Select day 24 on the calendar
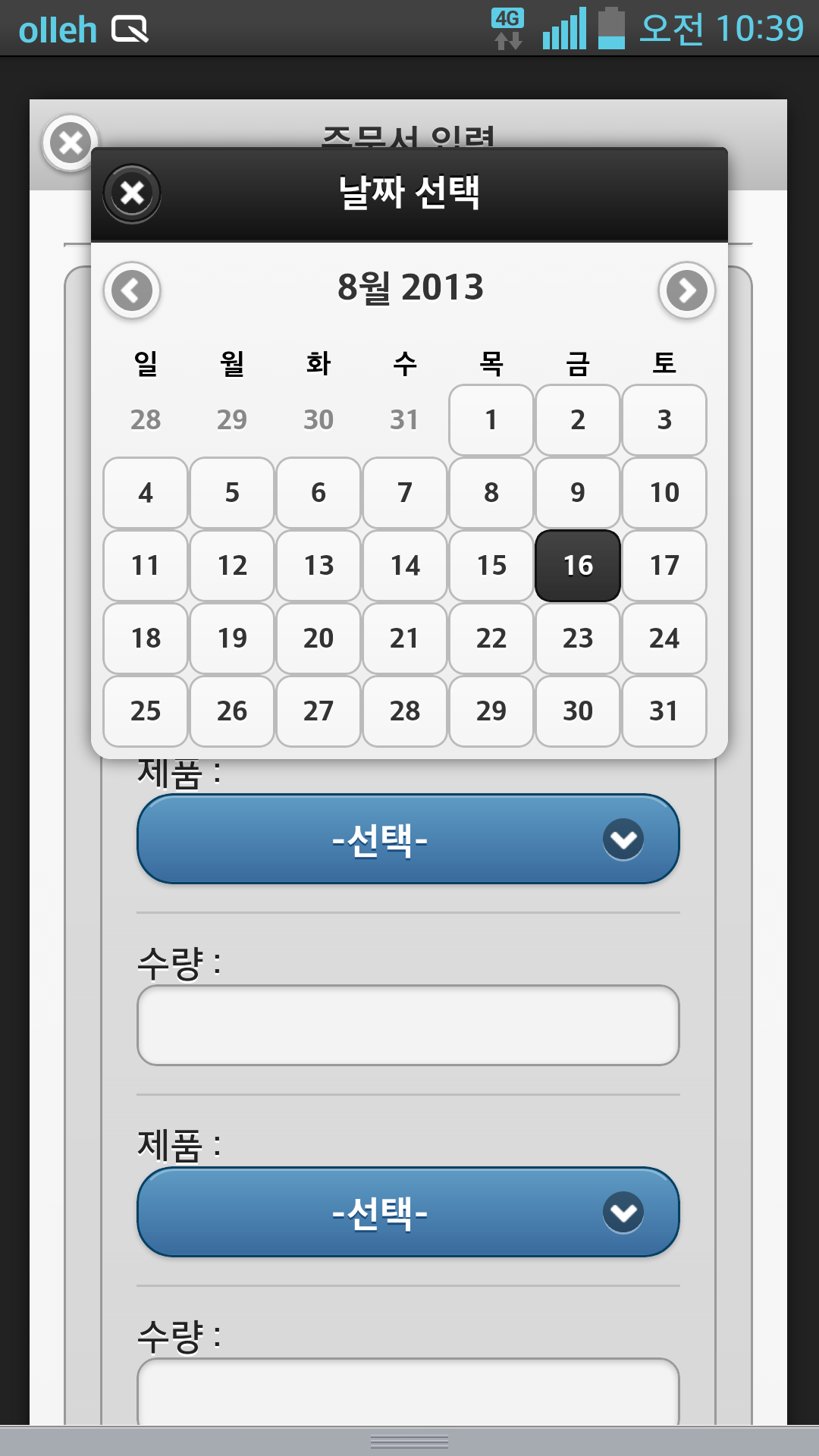Viewport: 819px width, 1456px height. [x=664, y=638]
